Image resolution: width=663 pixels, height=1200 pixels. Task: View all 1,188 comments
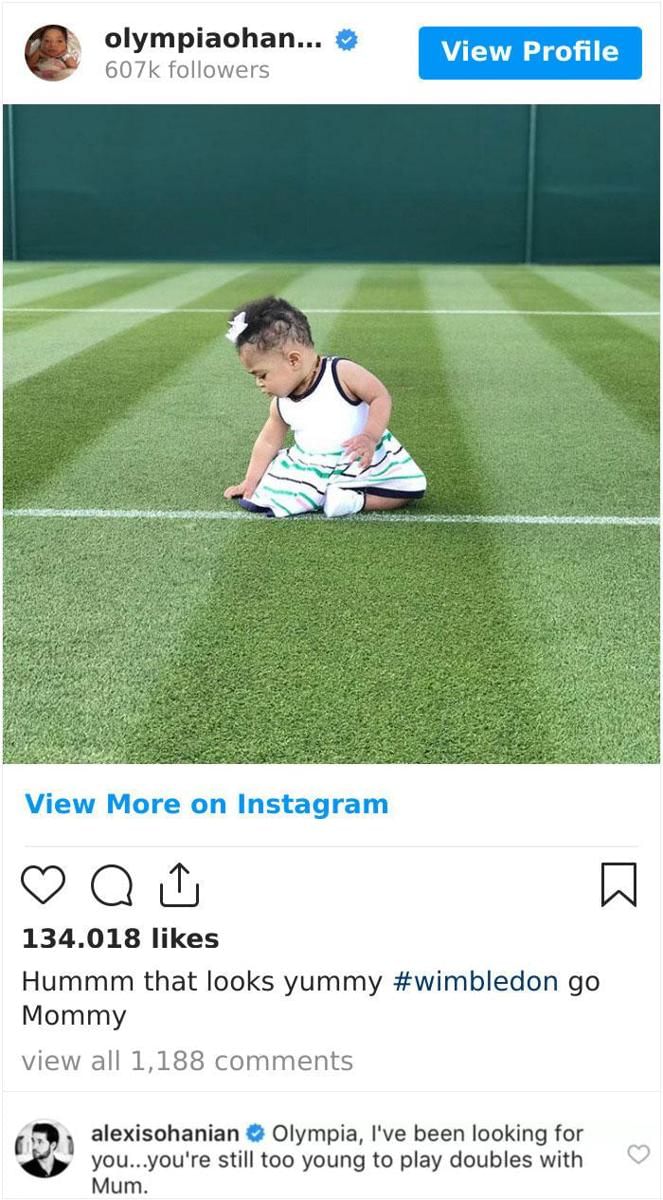[x=187, y=1060]
